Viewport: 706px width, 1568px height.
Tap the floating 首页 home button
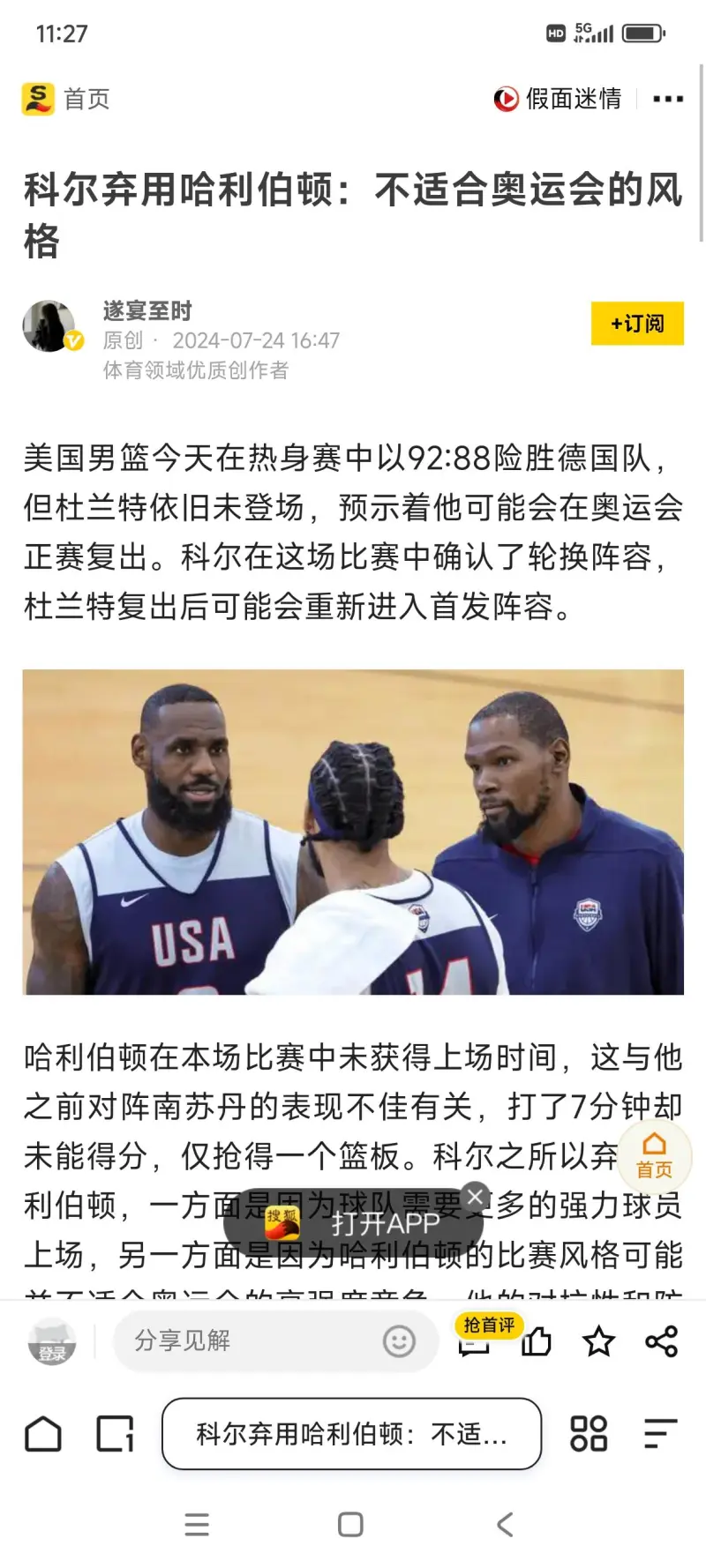654,1157
